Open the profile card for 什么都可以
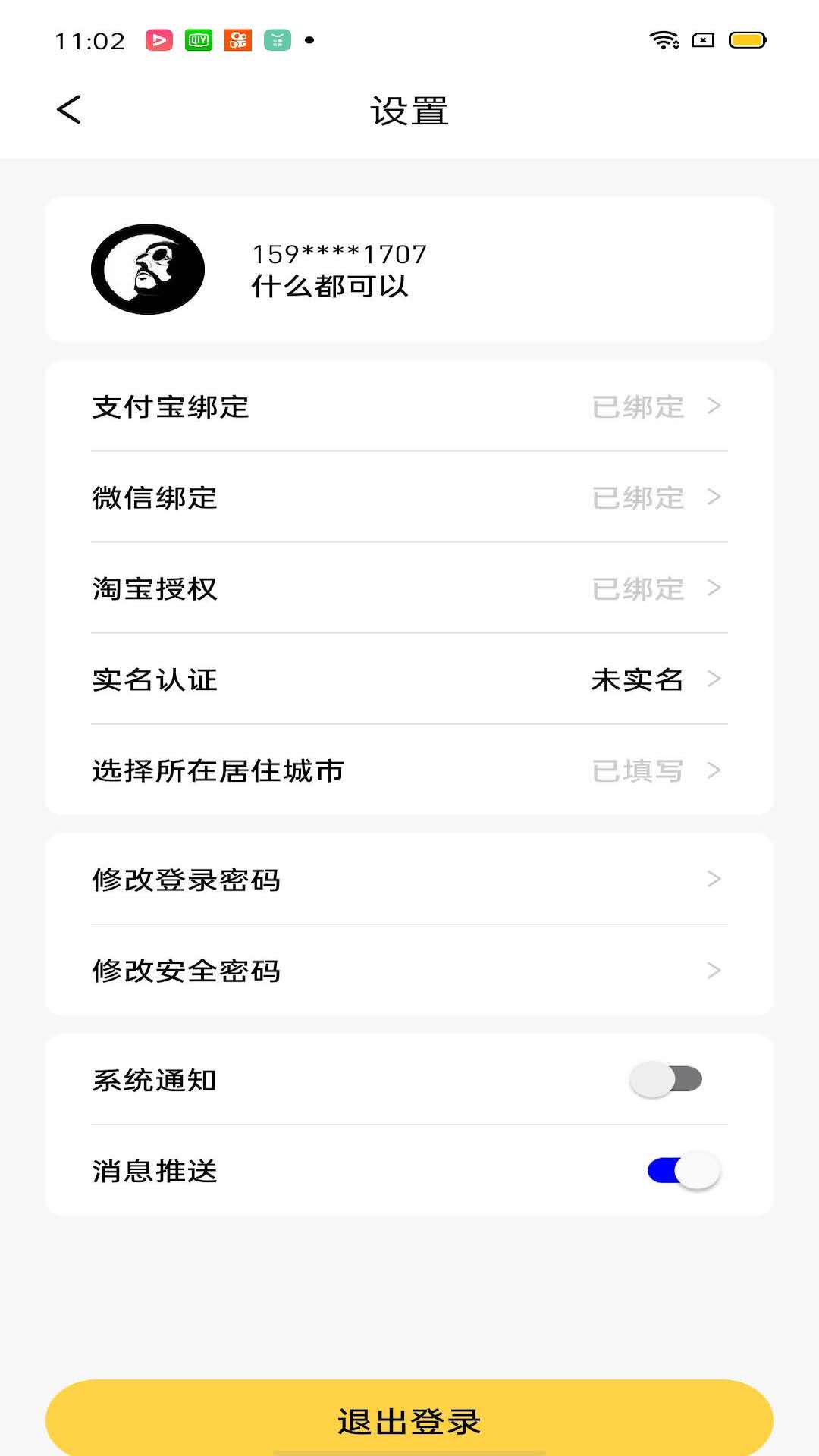 click(409, 270)
